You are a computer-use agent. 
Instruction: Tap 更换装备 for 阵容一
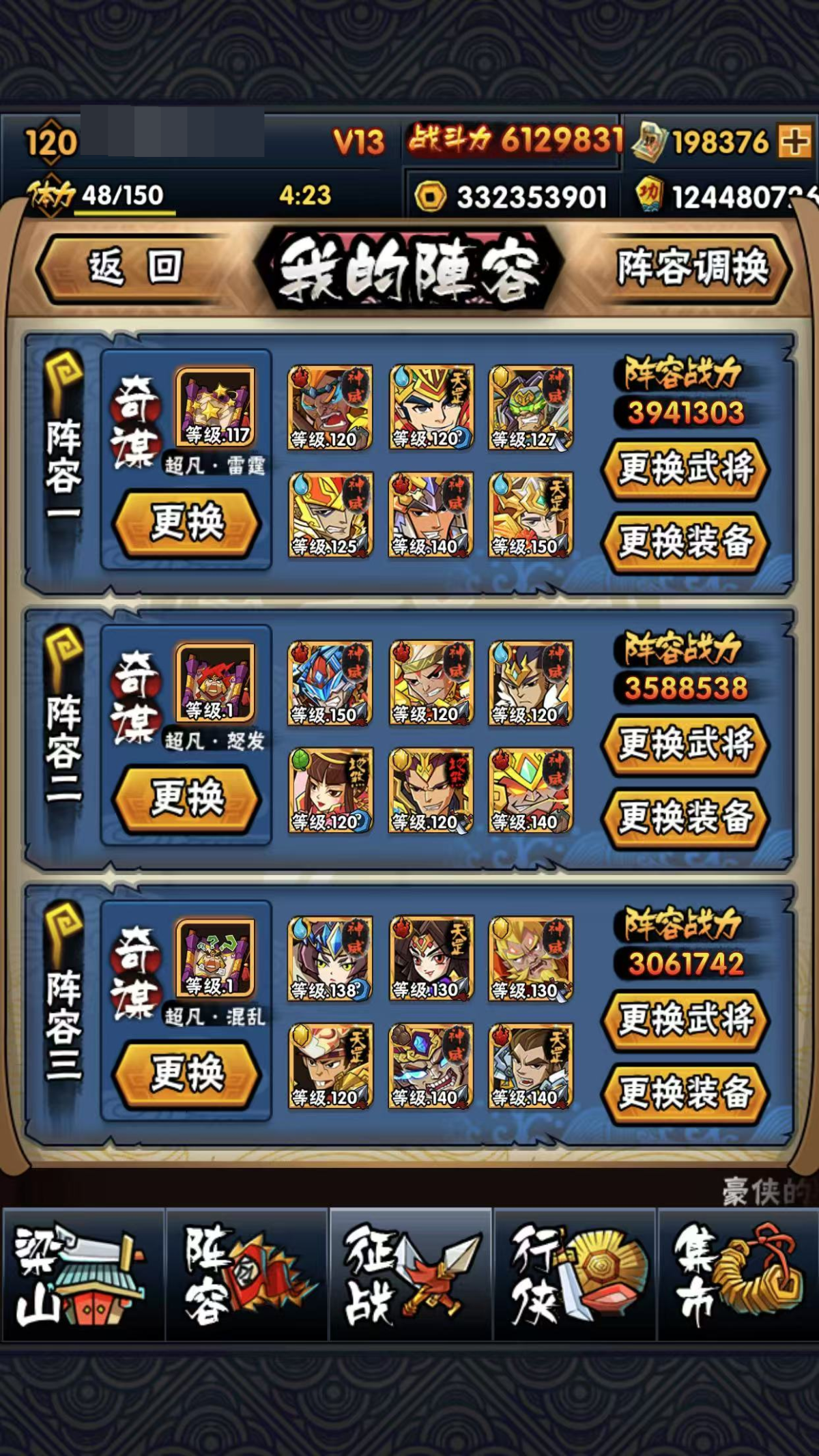[686, 542]
